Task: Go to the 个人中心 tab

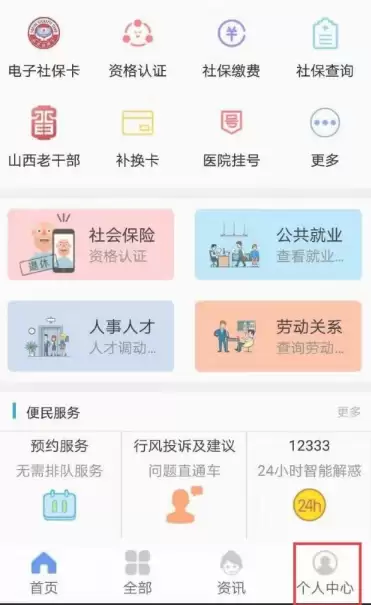Action: (x=326, y=573)
